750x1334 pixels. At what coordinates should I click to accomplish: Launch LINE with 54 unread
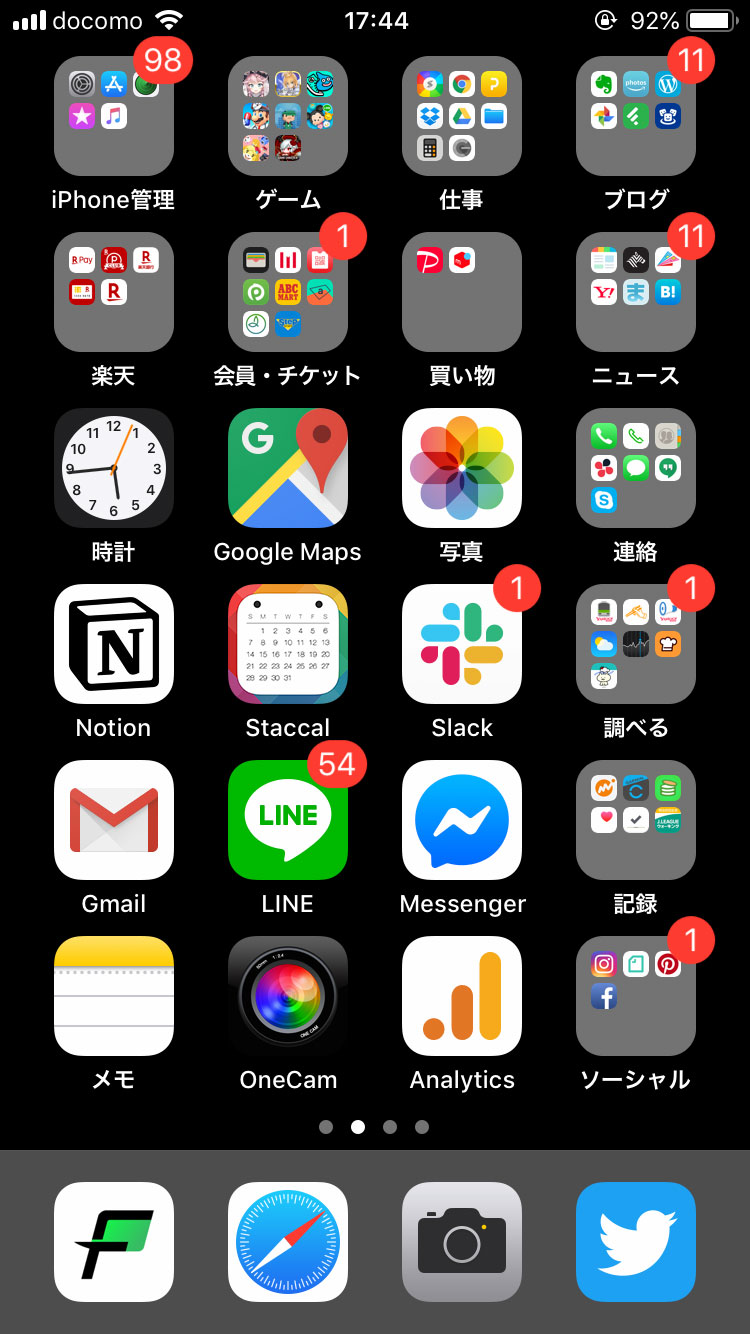tap(288, 820)
